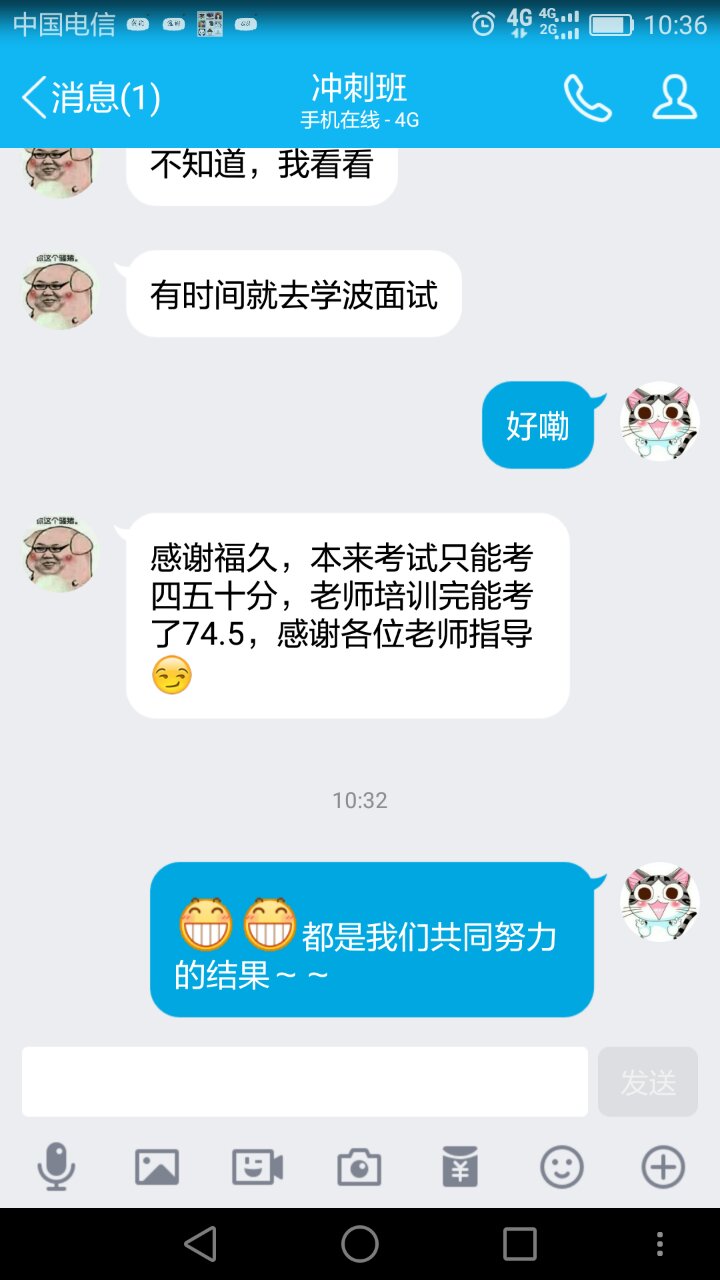Tap the message text input field
The width and height of the screenshot is (720, 1280).
pos(305,1082)
